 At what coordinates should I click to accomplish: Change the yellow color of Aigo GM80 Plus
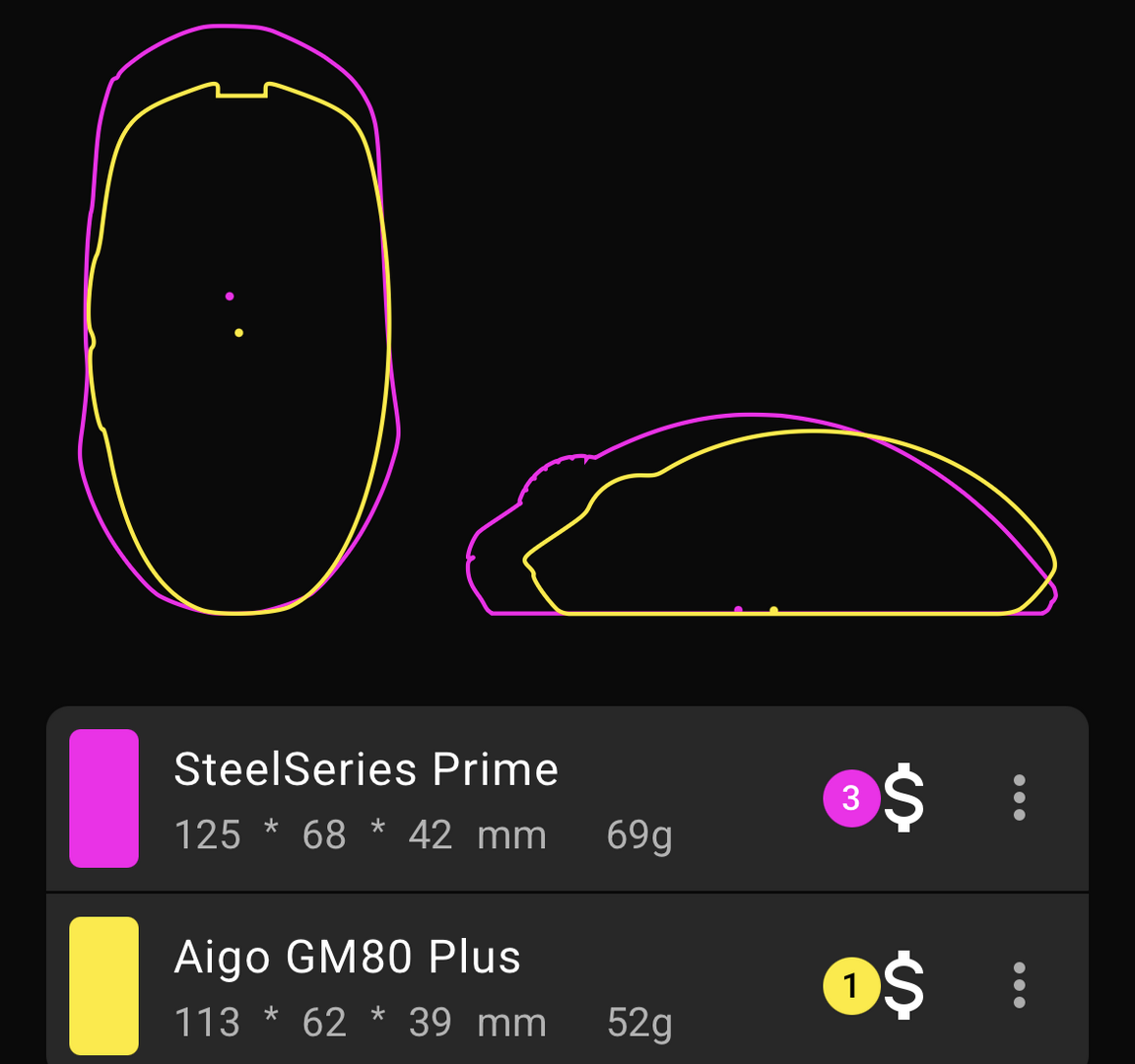click(103, 985)
